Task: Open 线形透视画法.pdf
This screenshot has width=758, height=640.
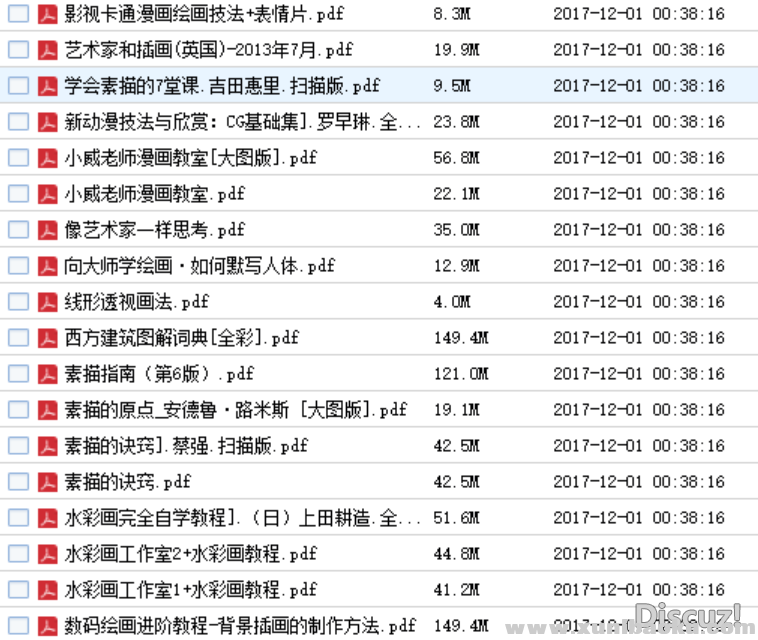Action: click(136, 302)
